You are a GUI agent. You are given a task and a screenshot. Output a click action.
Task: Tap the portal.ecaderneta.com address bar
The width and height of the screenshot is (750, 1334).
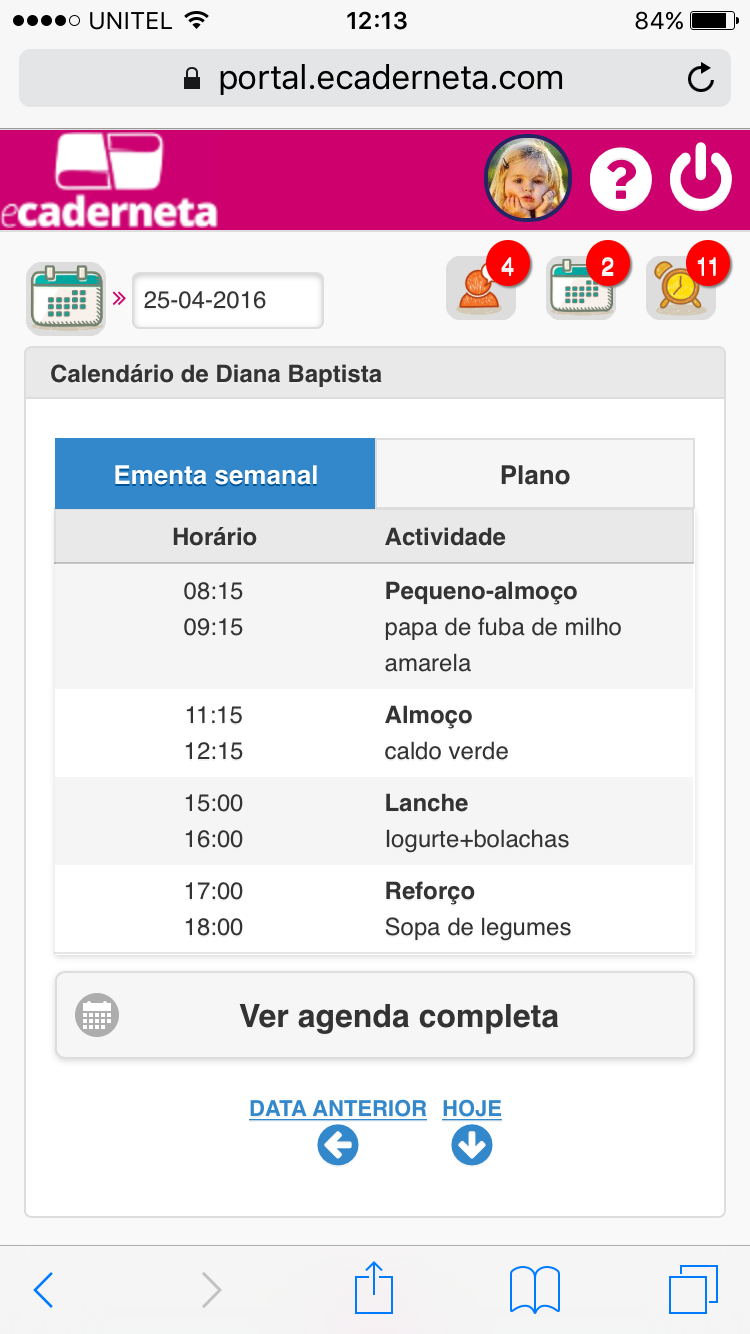point(375,78)
